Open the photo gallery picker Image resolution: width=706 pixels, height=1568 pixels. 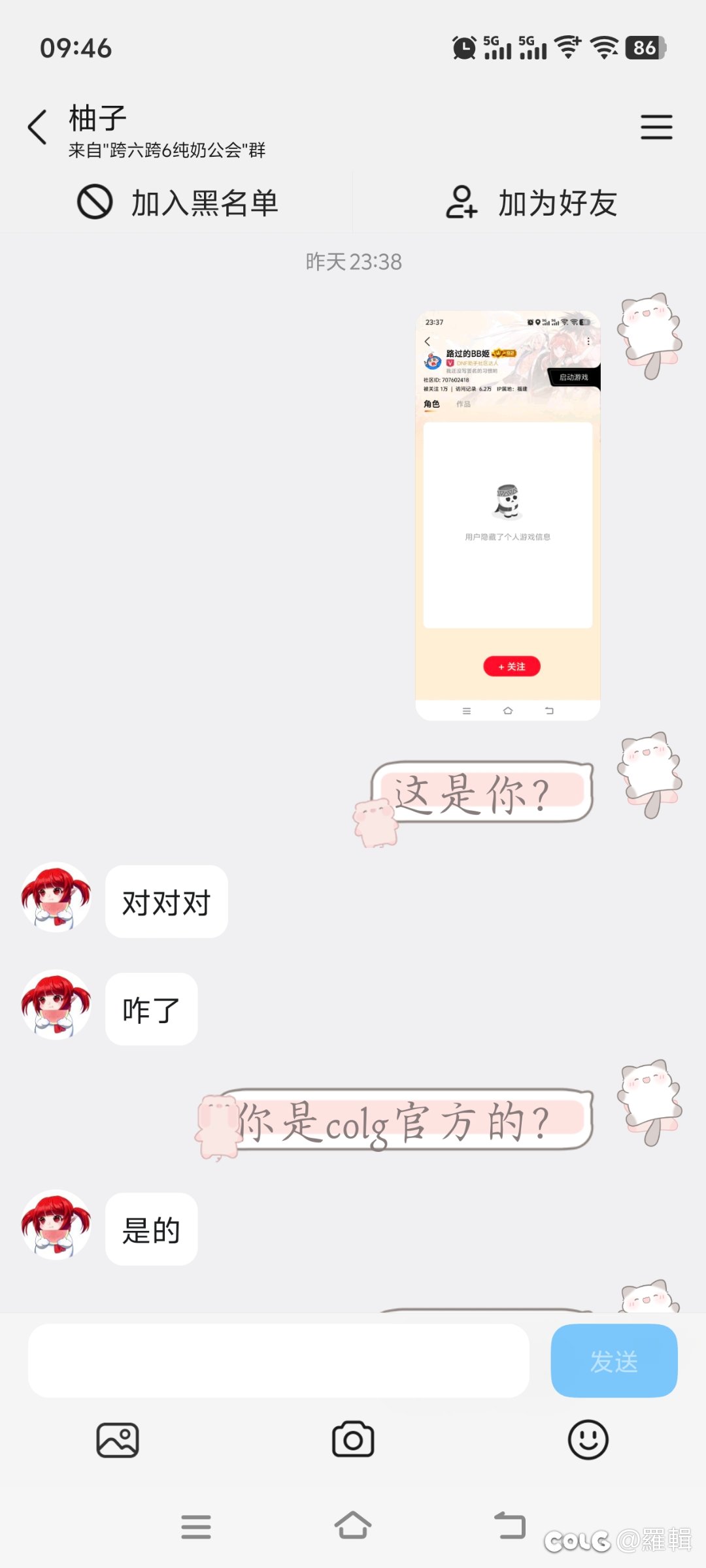(x=118, y=1440)
